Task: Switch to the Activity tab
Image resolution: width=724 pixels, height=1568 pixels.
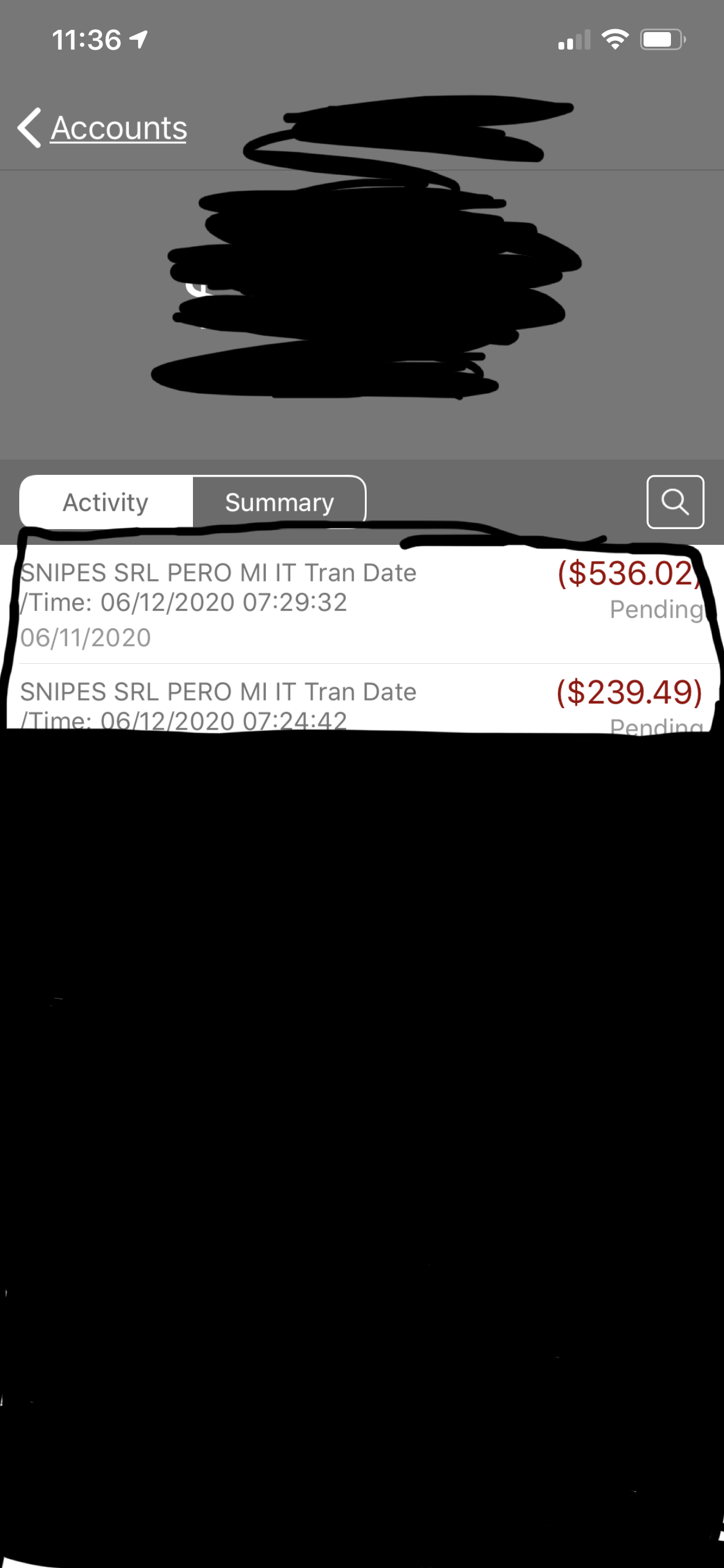Action: click(x=106, y=503)
